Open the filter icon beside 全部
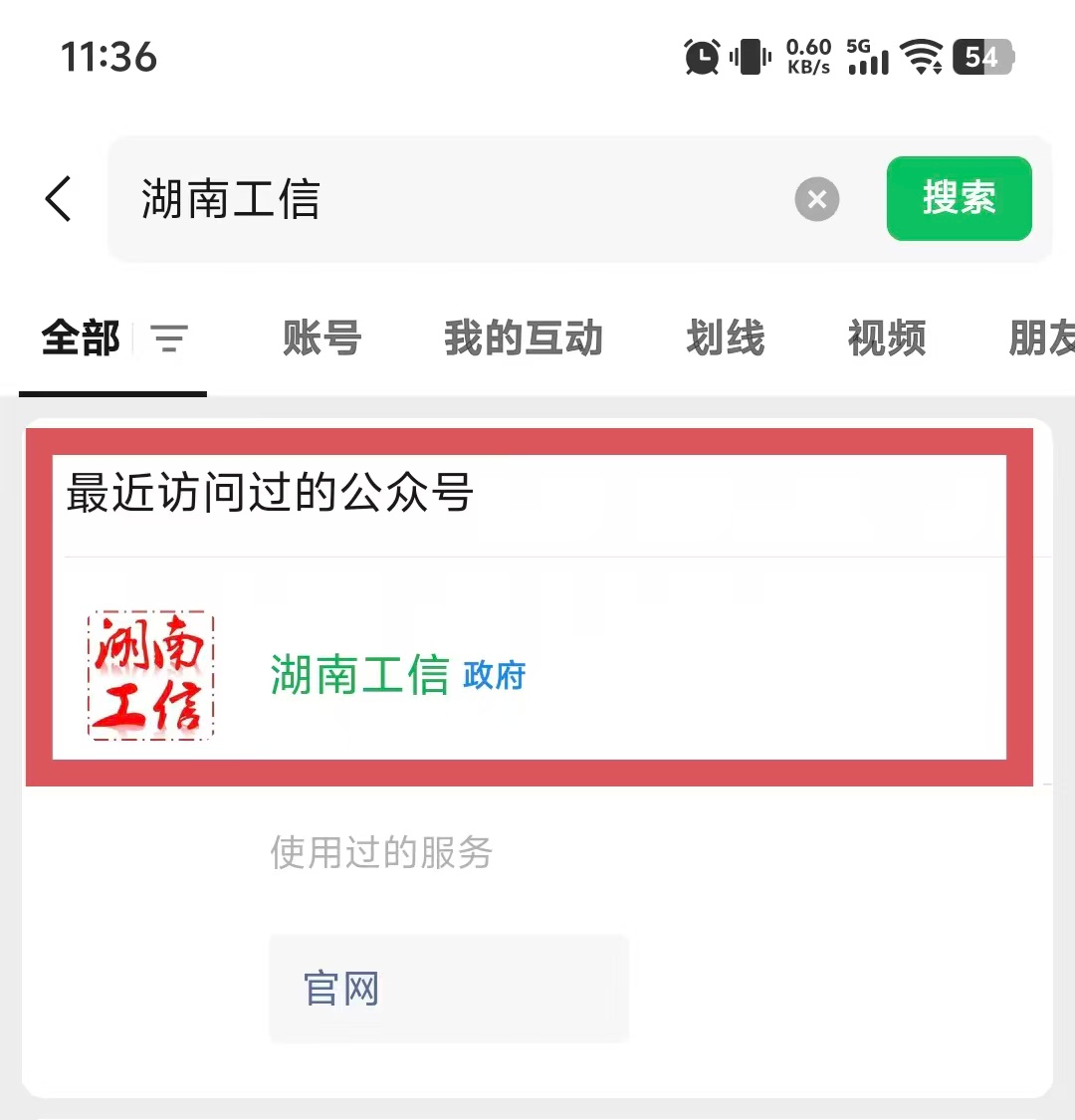Screen dimensions: 1075x1120 pos(169,338)
